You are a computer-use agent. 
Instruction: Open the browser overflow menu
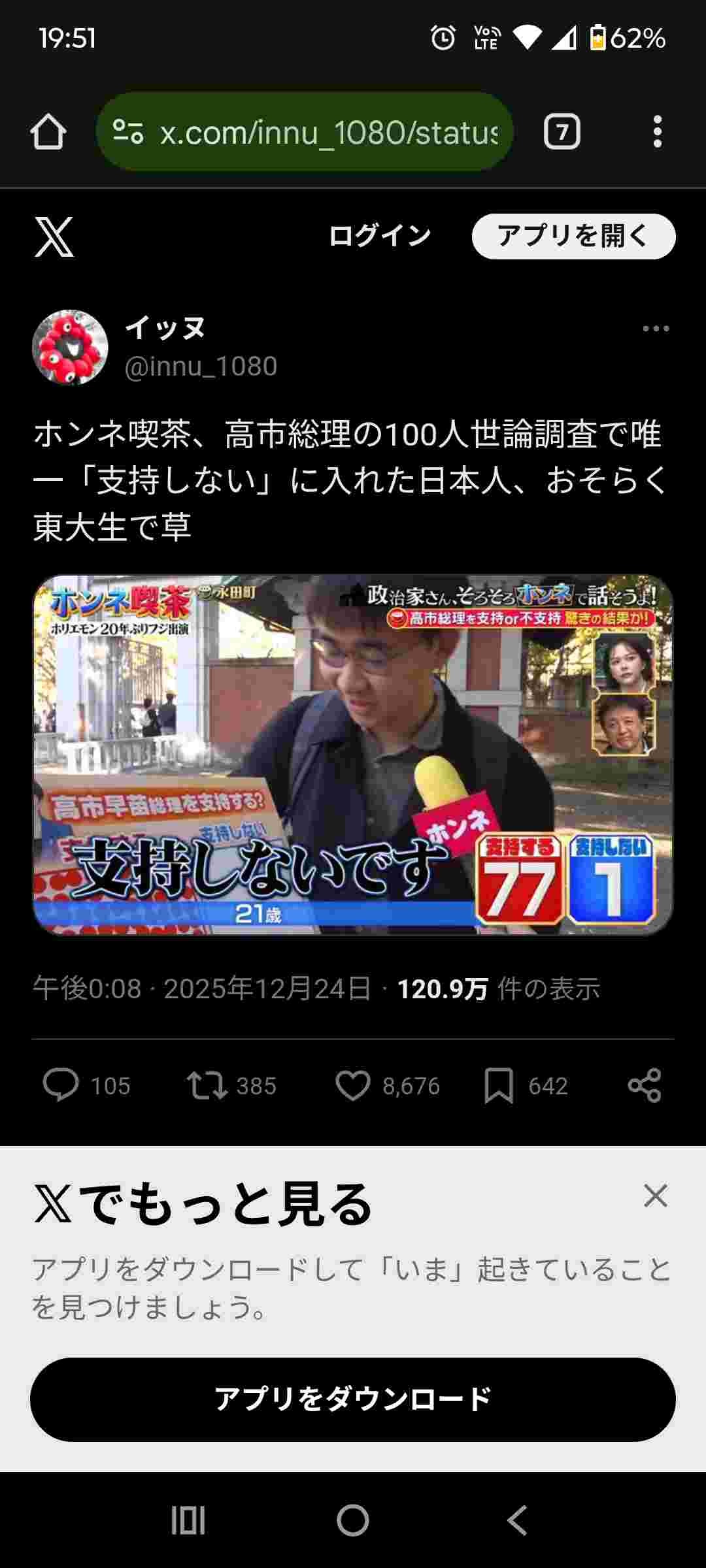(657, 133)
